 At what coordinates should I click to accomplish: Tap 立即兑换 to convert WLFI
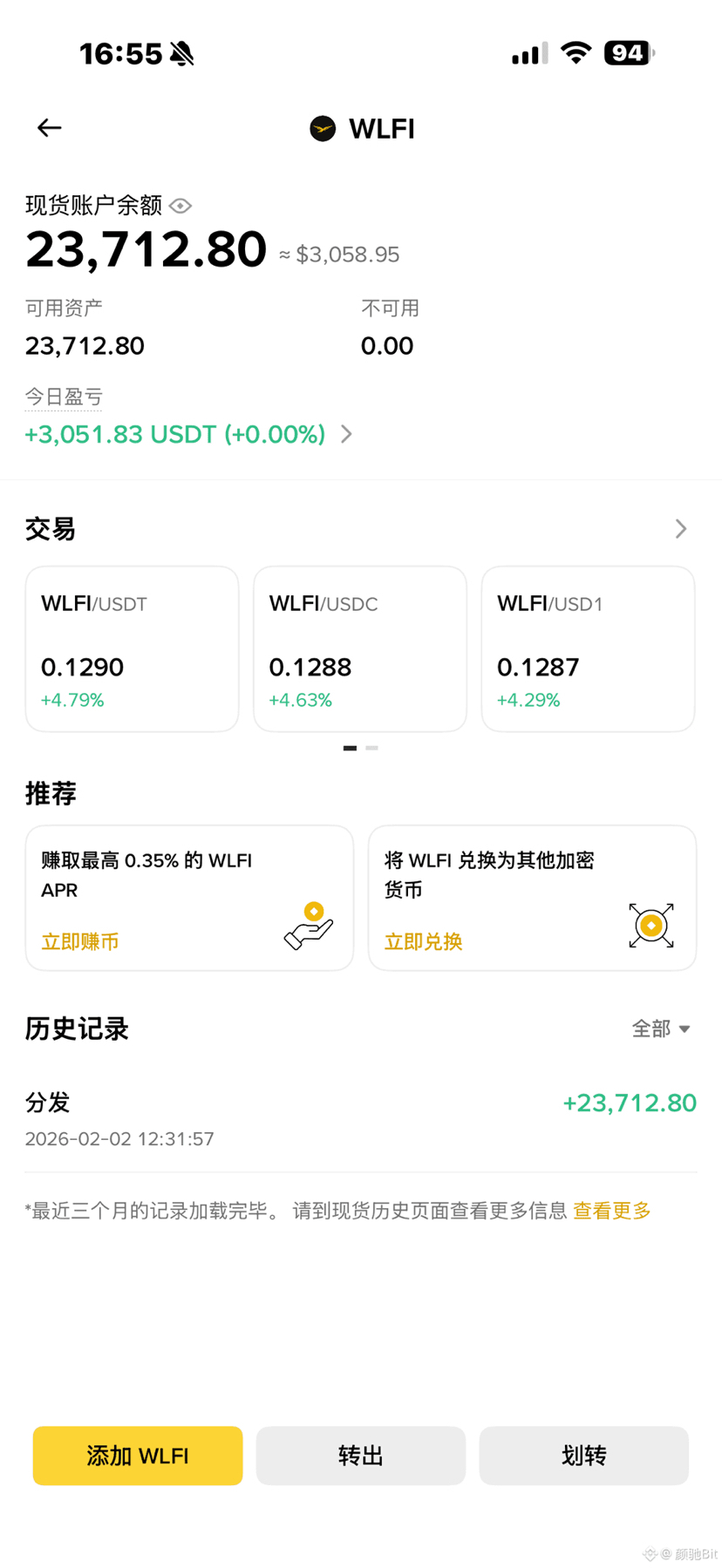pos(424,941)
